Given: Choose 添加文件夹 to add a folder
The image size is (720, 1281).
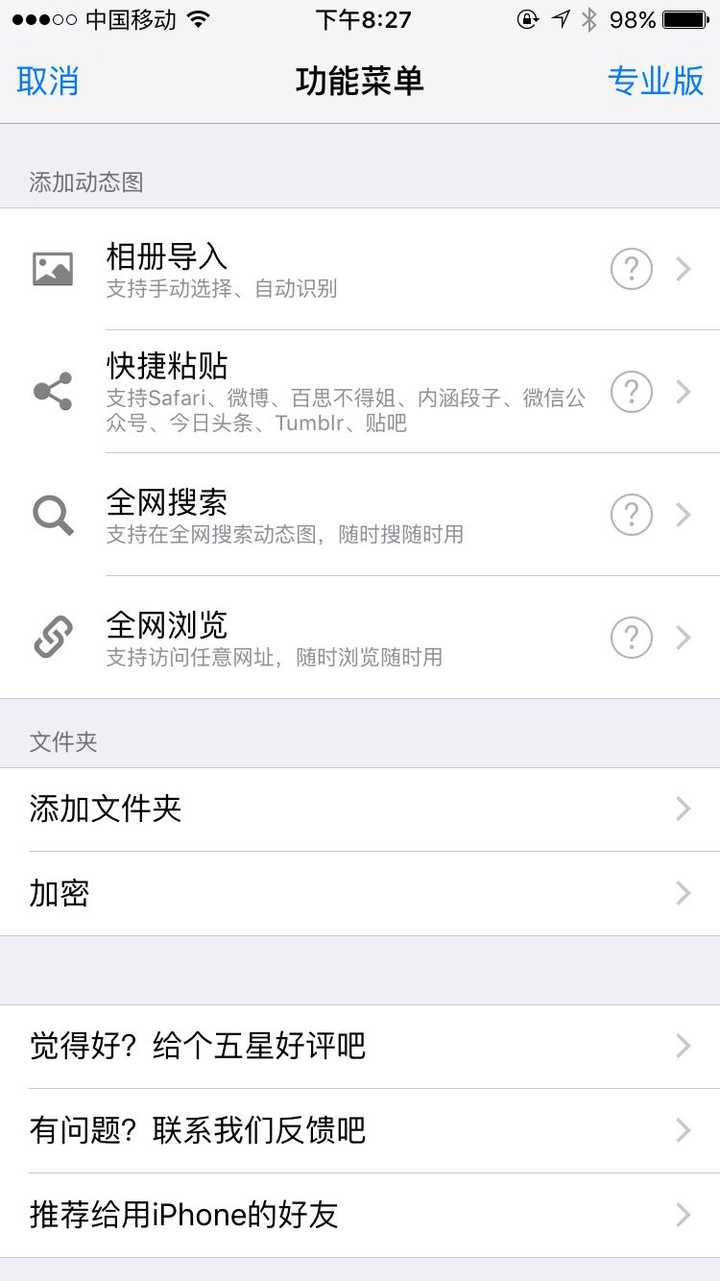Looking at the screenshot, I should click(360, 809).
